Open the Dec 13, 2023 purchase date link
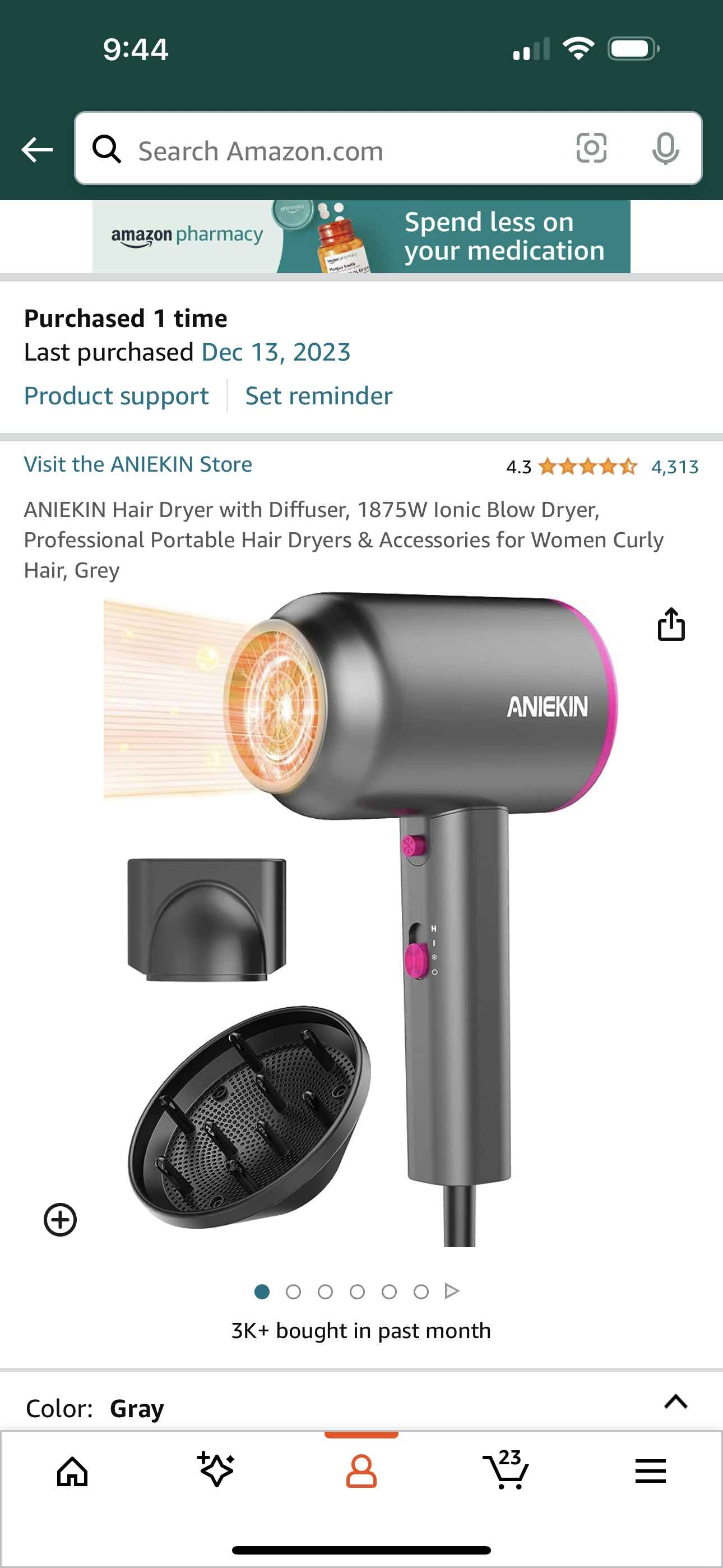The width and height of the screenshot is (723, 1568). point(276,352)
